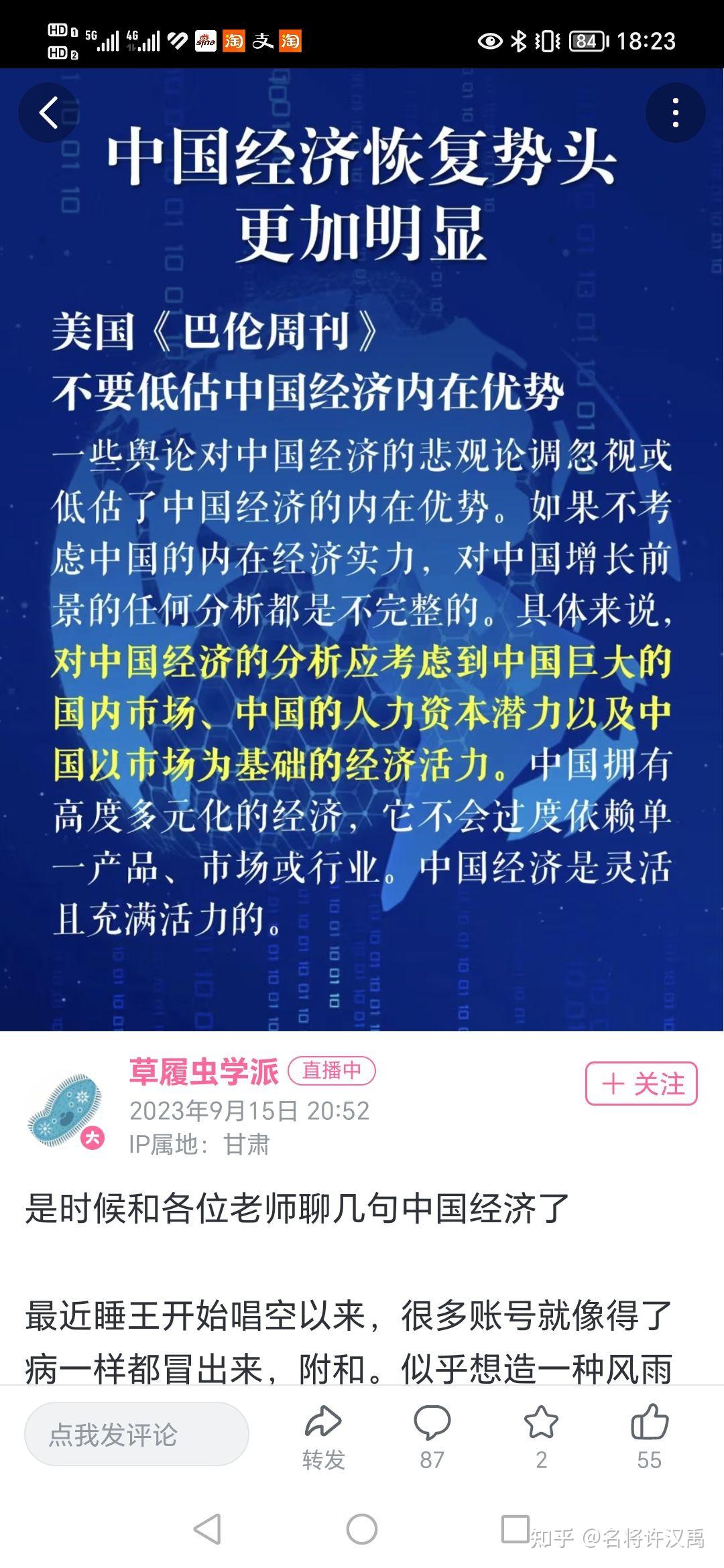Go back using the top-left arrow
This screenshot has width=724, height=1568.
[x=48, y=113]
